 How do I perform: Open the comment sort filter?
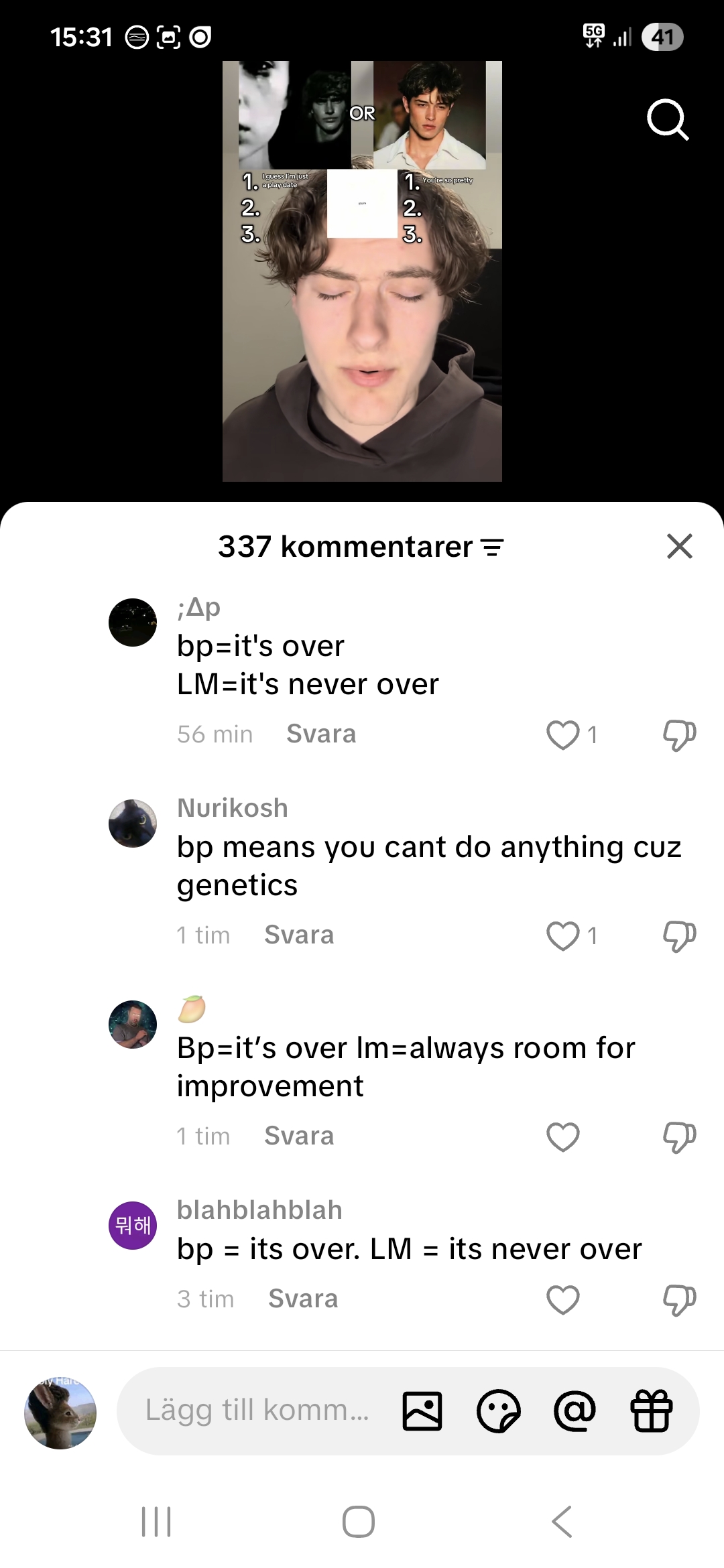coord(493,547)
